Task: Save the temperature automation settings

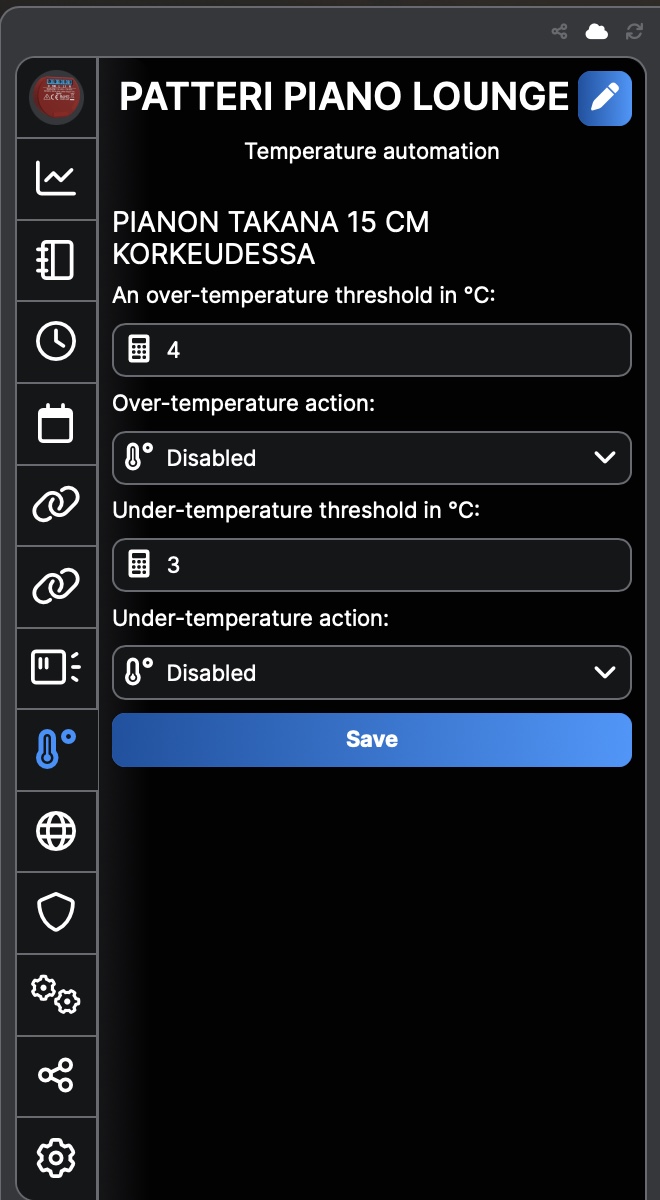Action: (372, 740)
